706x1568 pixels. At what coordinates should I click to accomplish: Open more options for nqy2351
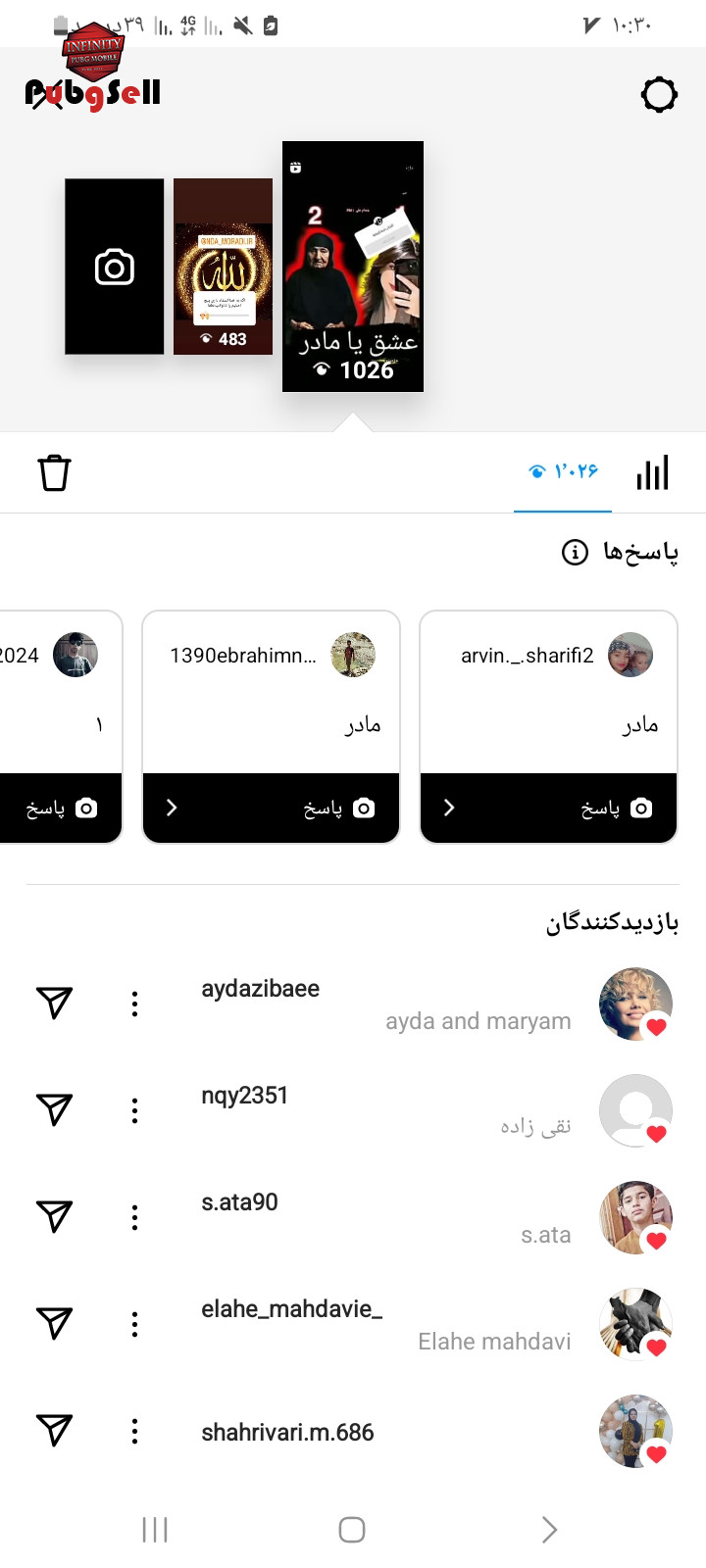point(135,1110)
